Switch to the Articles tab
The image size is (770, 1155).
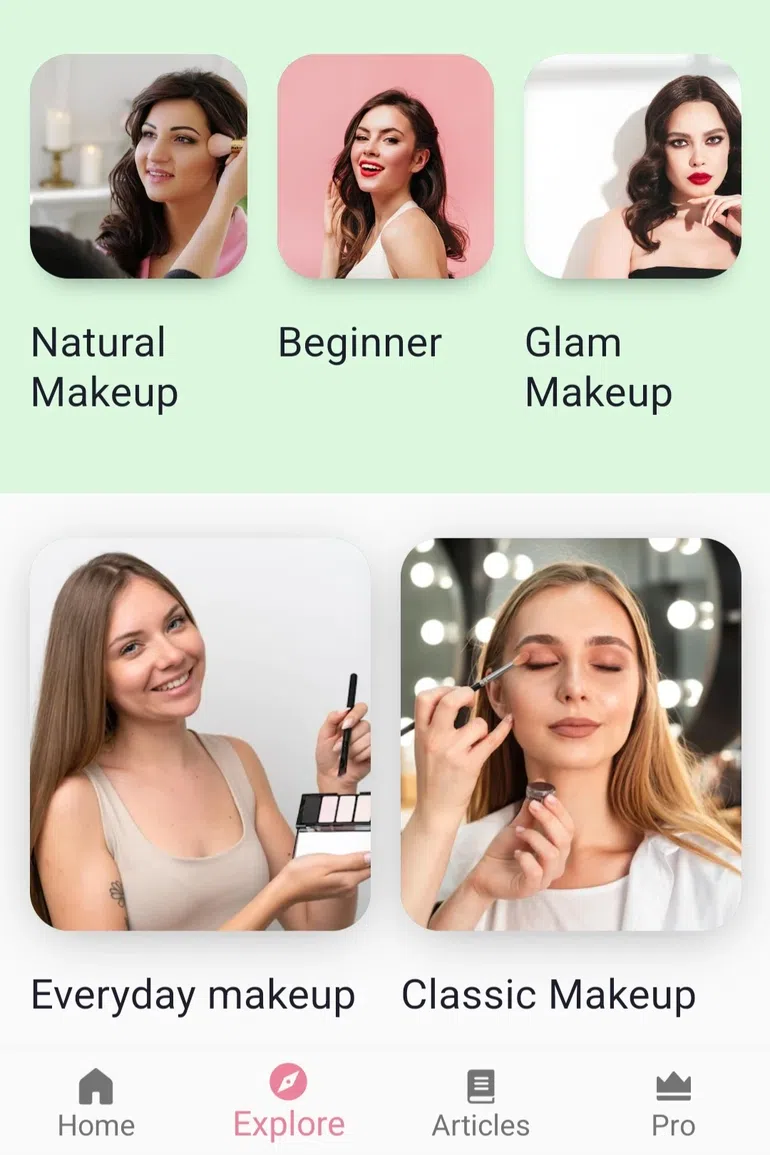(x=480, y=1102)
